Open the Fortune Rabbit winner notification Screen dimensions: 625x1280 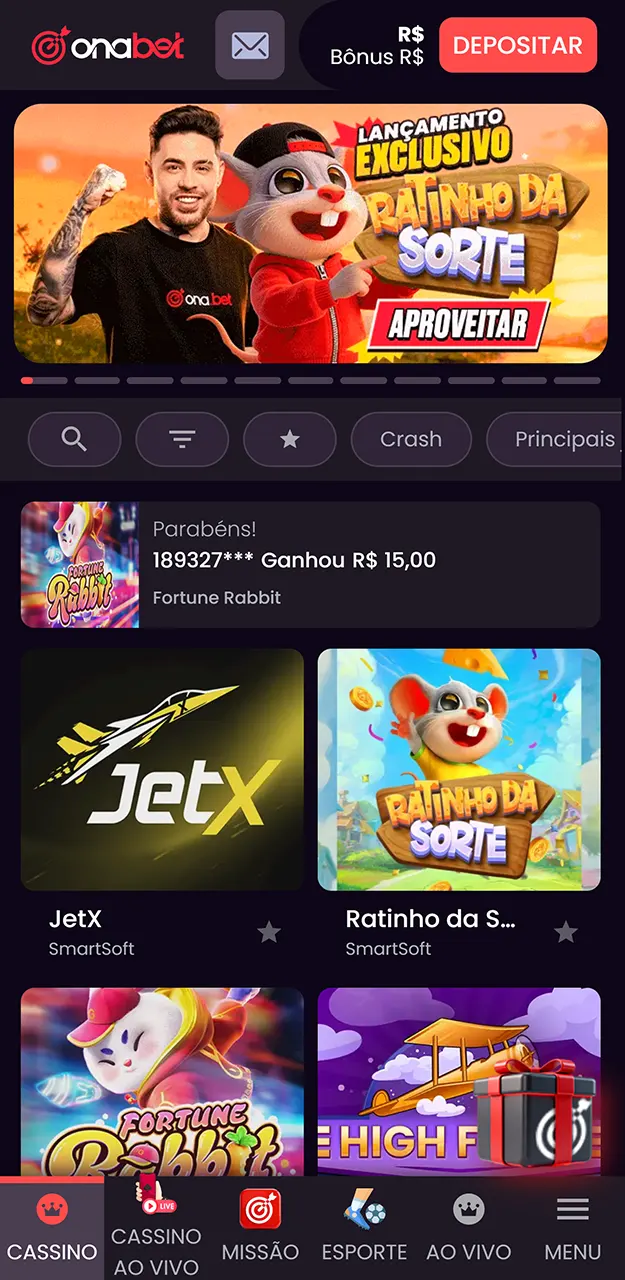[311, 565]
